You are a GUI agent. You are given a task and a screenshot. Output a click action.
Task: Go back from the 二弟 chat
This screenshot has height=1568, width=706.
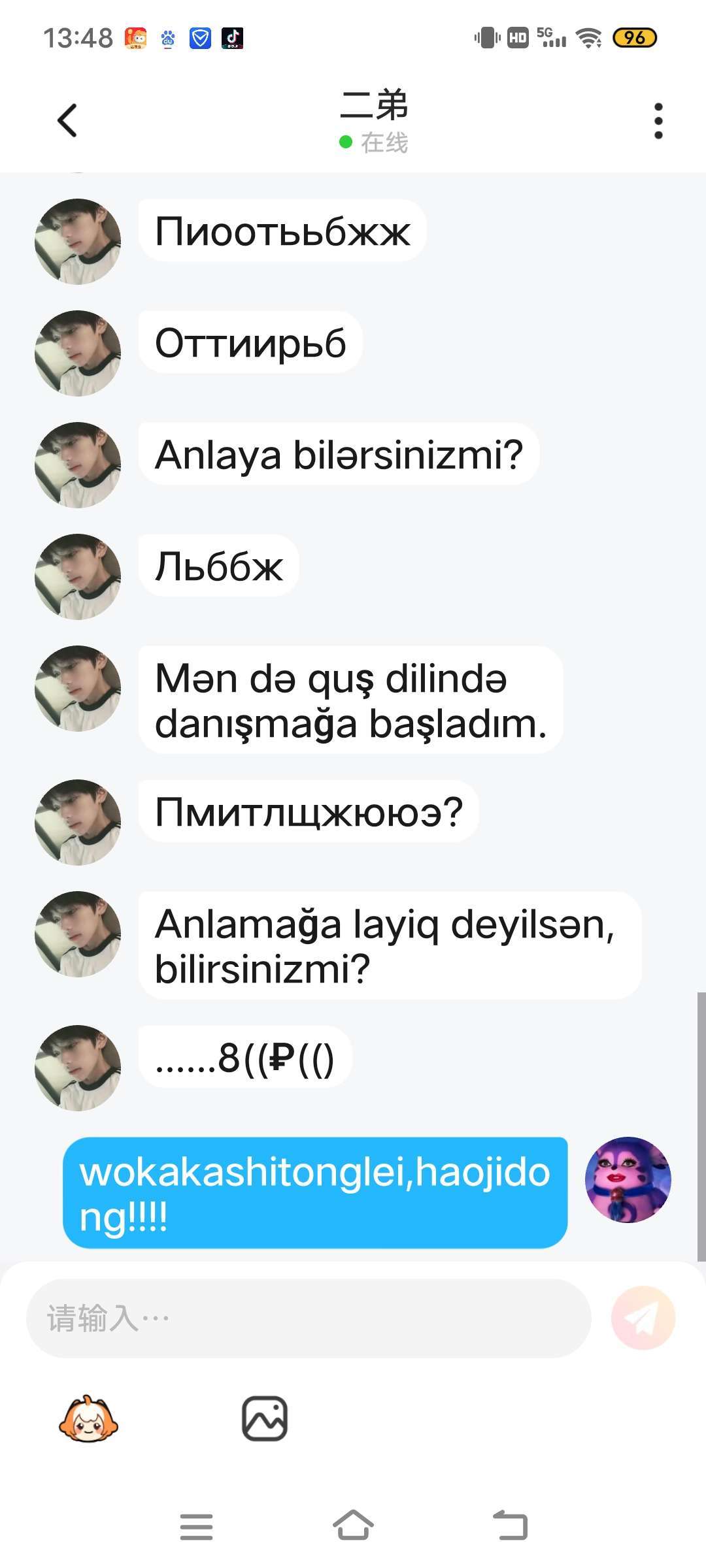click(67, 121)
